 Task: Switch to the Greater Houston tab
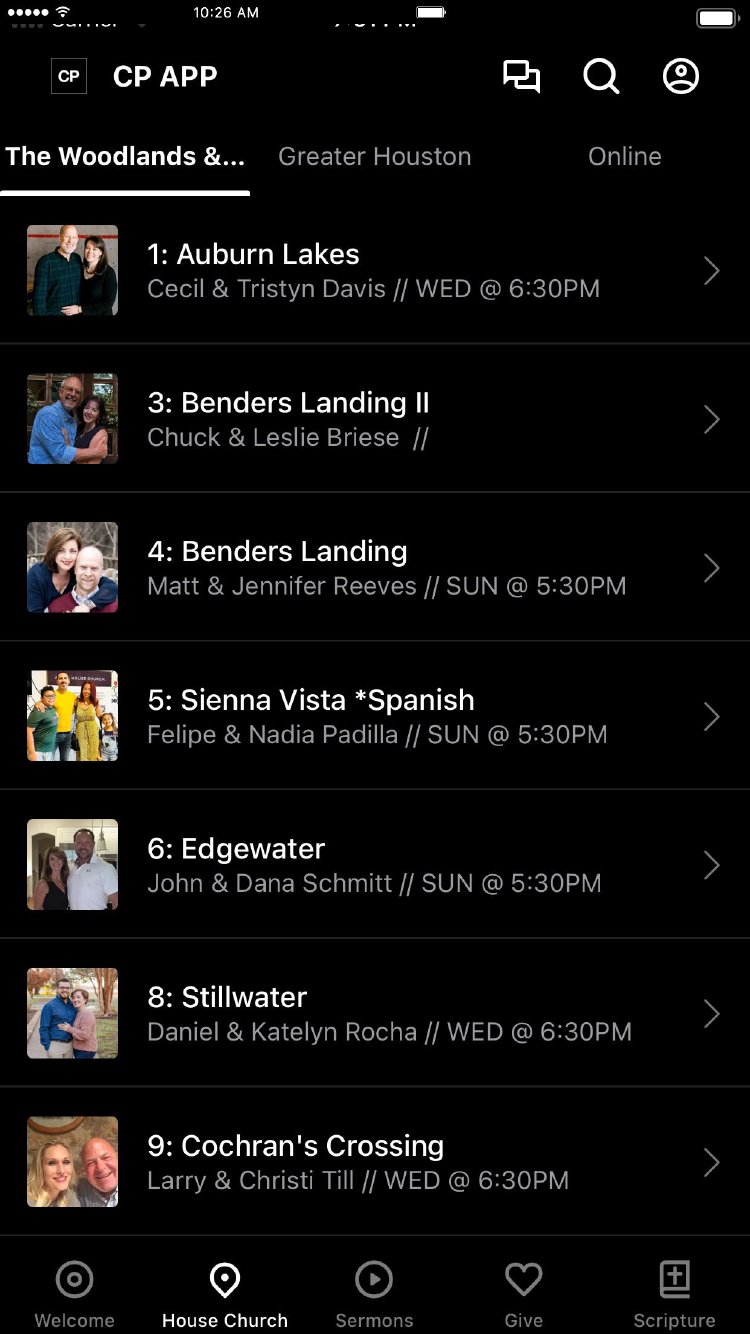pos(374,157)
